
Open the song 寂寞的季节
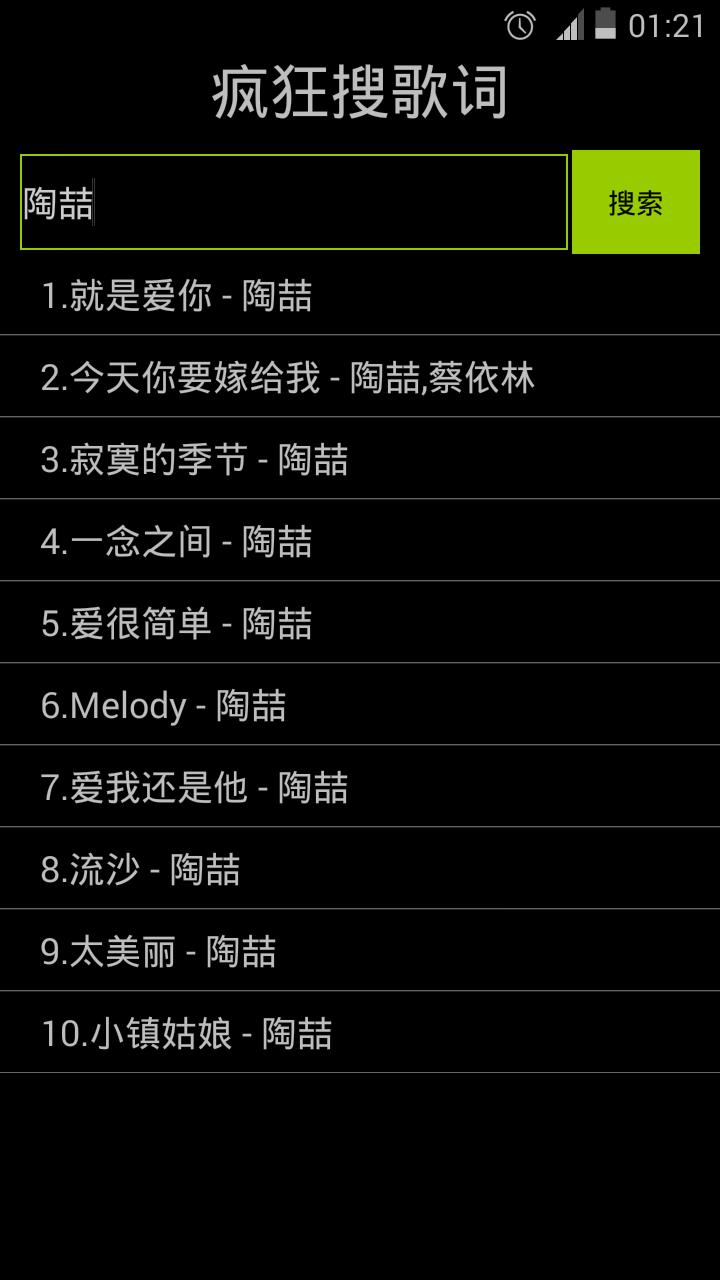[x=360, y=459]
